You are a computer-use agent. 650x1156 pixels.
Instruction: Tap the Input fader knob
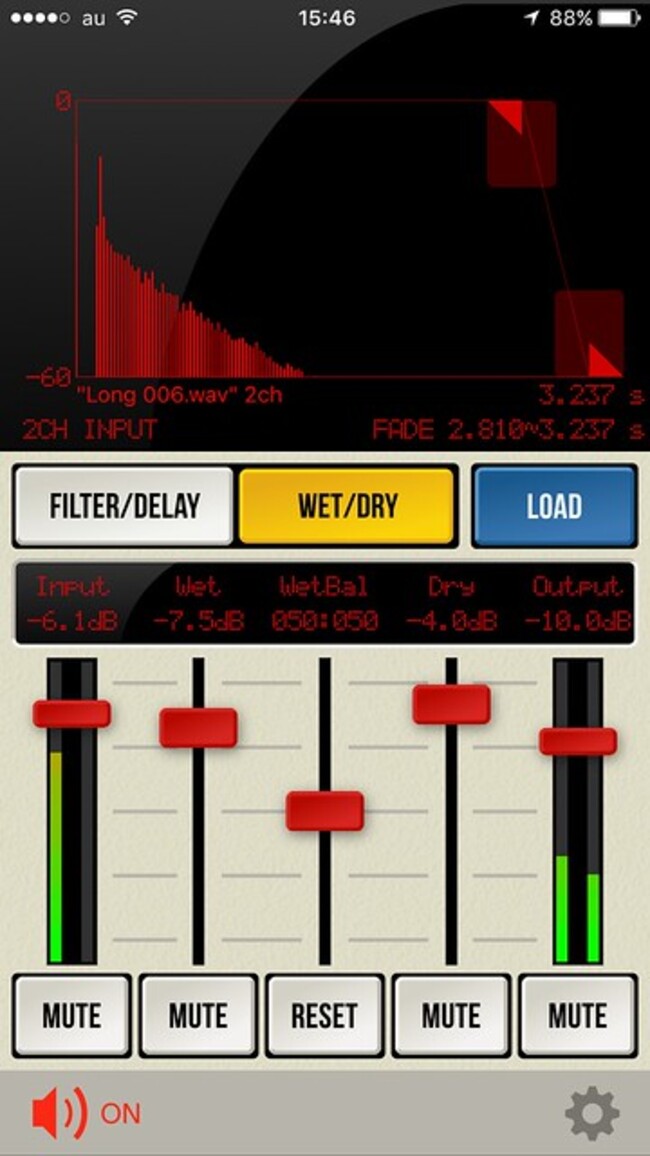click(x=71, y=714)
